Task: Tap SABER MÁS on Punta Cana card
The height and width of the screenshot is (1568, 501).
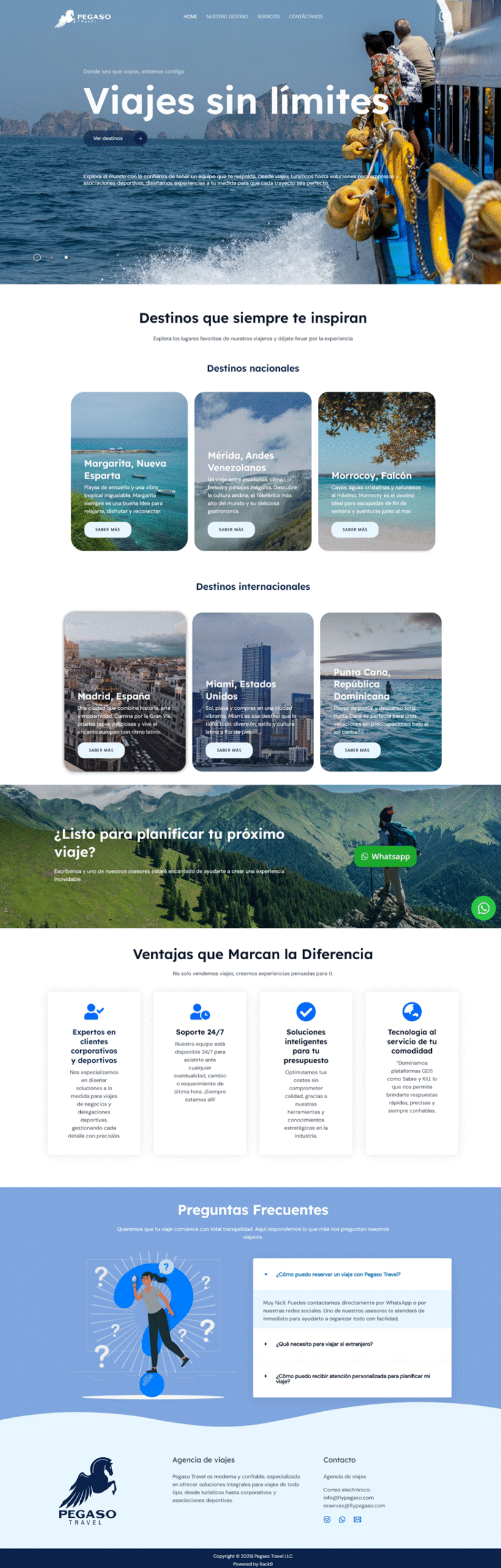Action: [x=356, y=750]
